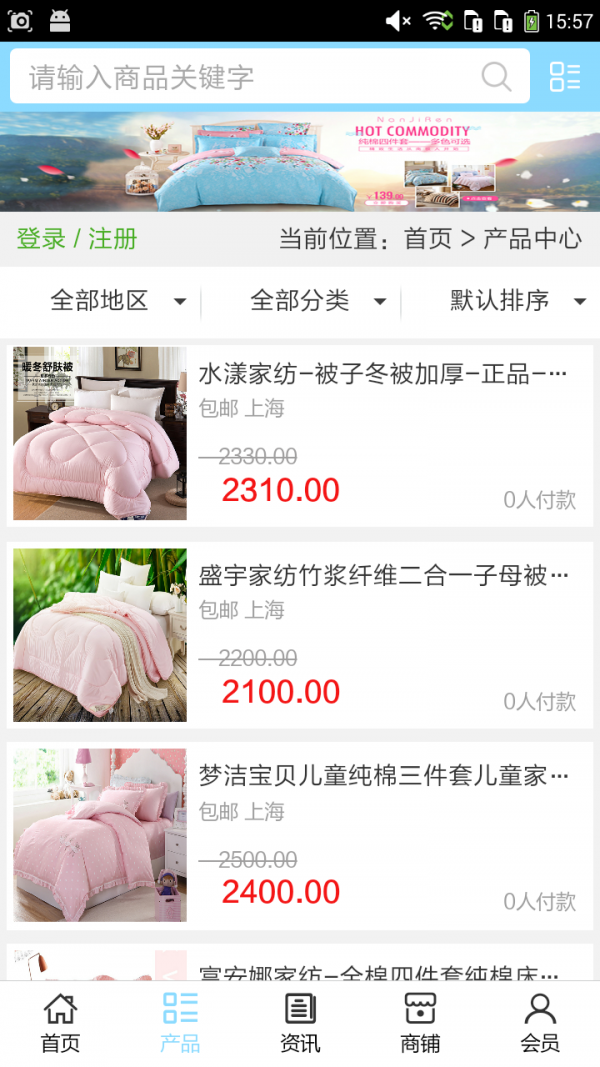The height and width of the screenshot is (1067, 600).
Task: Select the 产品 products tab
Action: (x=180, y=1023)
